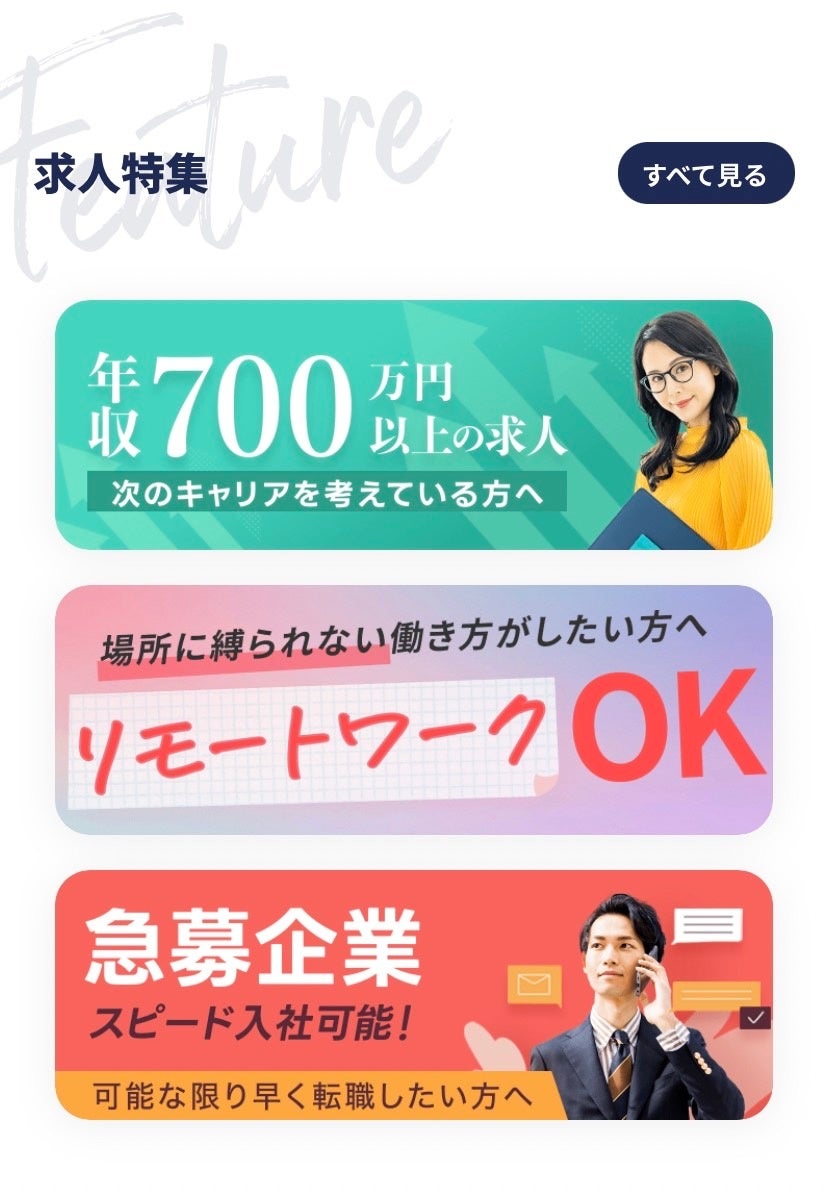Open the リモートワークOK feature banner
The width and height of the screenshot is (828, 1190).
(x=414, y=710)
